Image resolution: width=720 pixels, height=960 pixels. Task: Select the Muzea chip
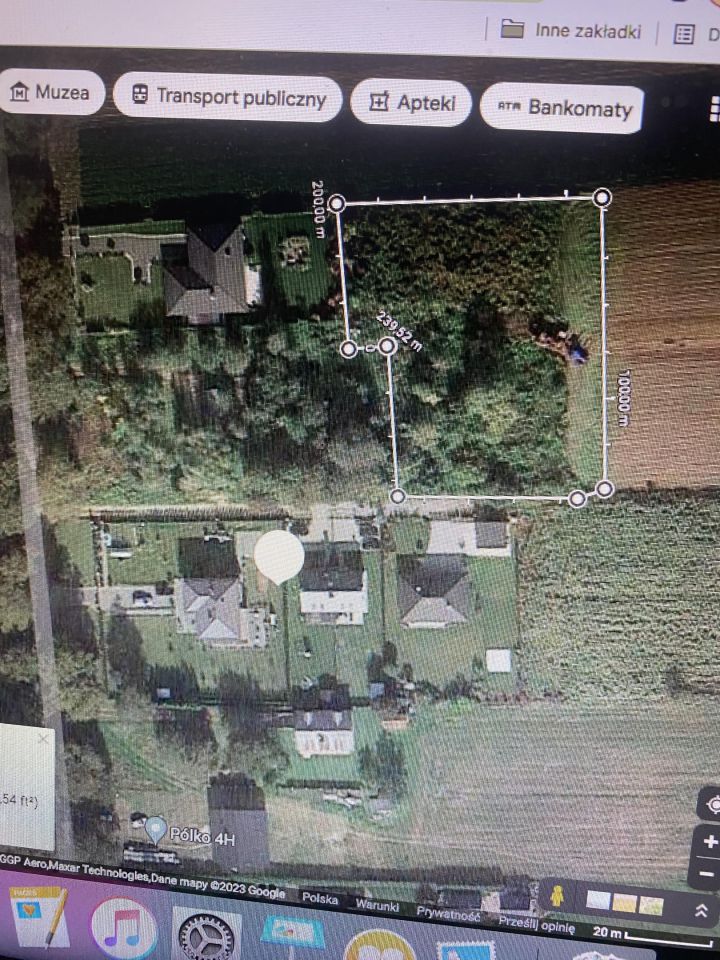(x=48, y=93)
